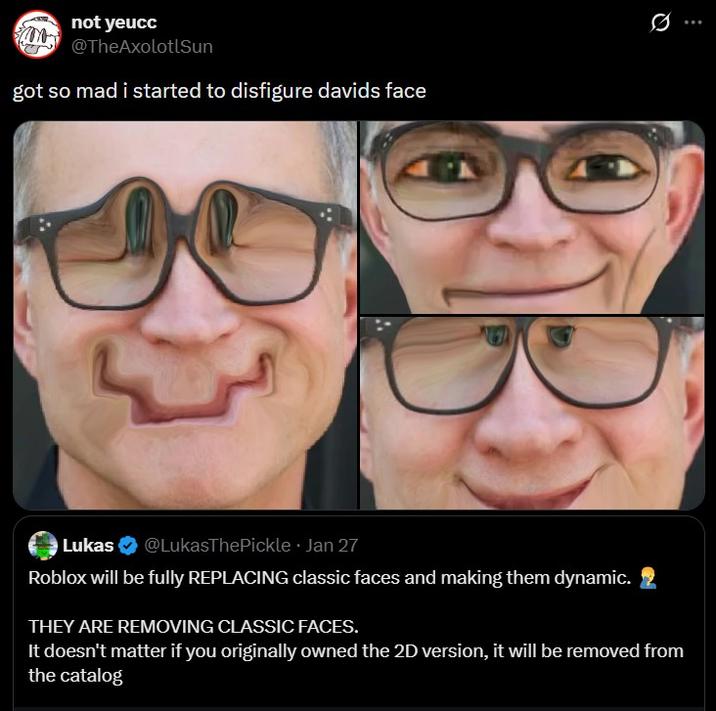Tap the Grok icon on the post
716x711 pixels.
[x=659, y=22]
